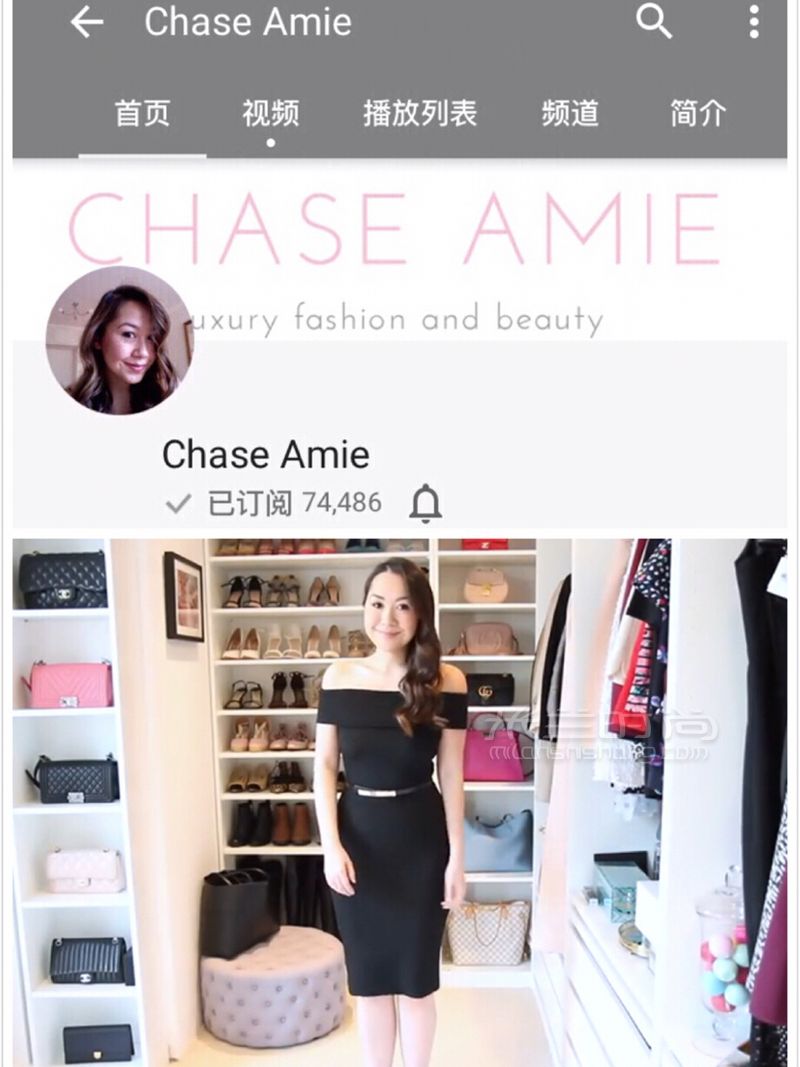View the 简介 tab
This screenshot has width=800, height=1067.
pos(697,113)
